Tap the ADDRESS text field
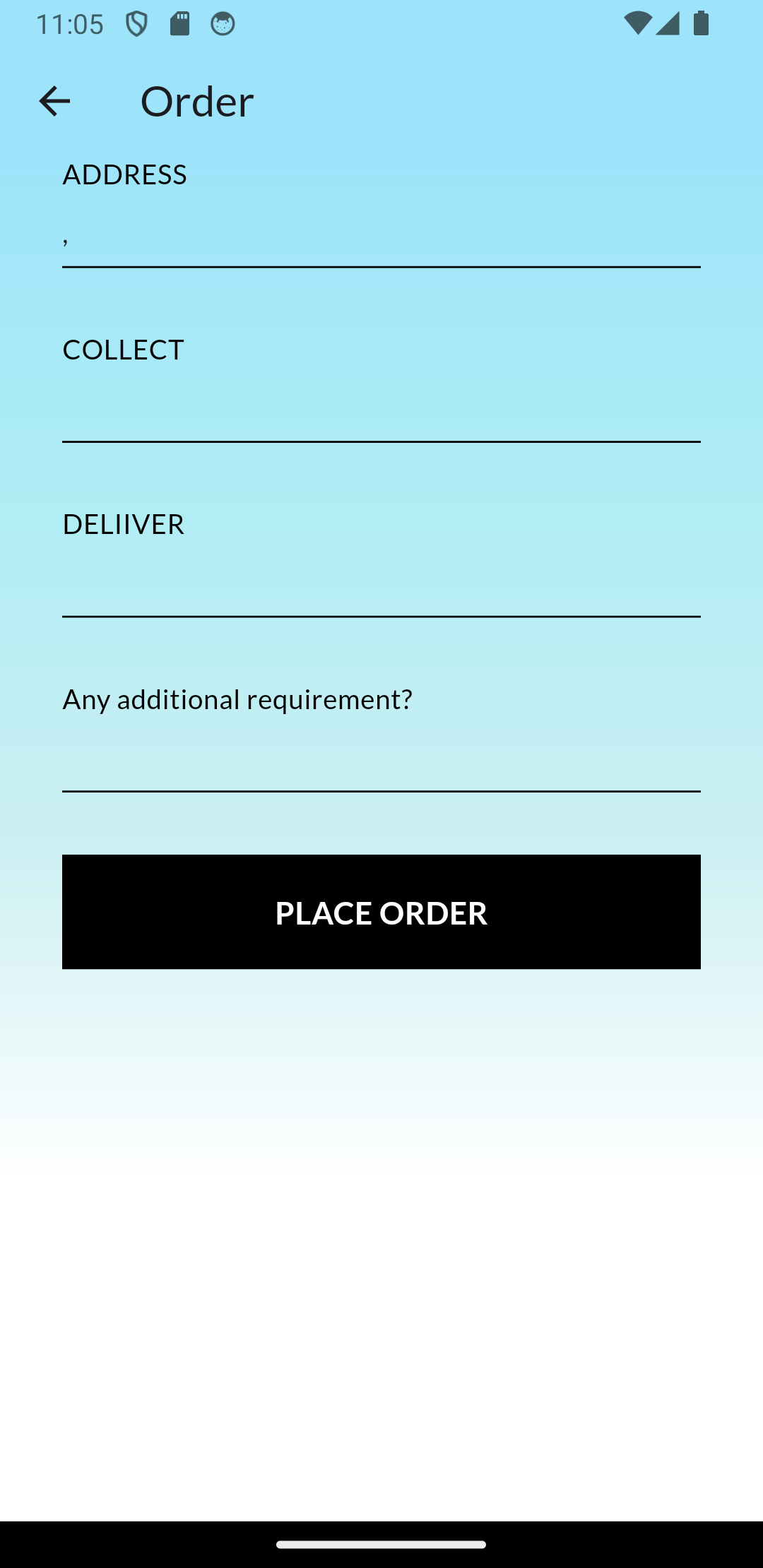763x1568 pixels. click(x=381, y=239)
